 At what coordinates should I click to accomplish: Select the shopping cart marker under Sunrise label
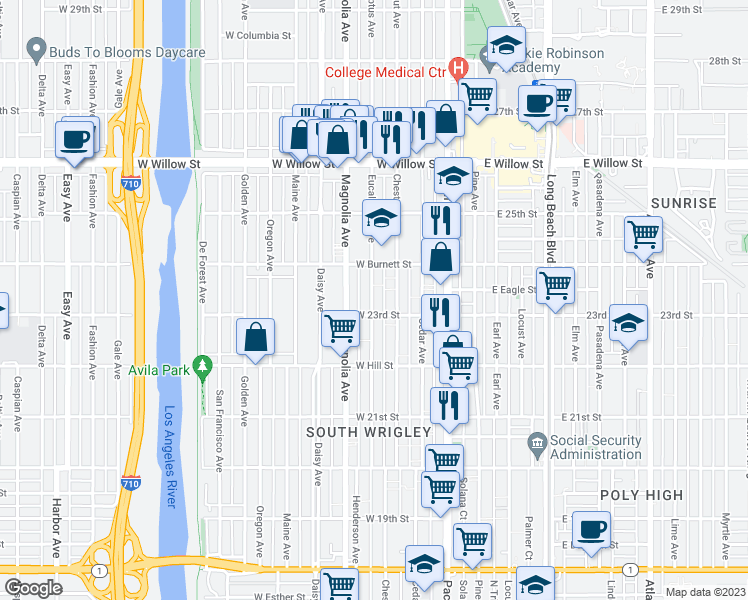(x=644, y=237)
